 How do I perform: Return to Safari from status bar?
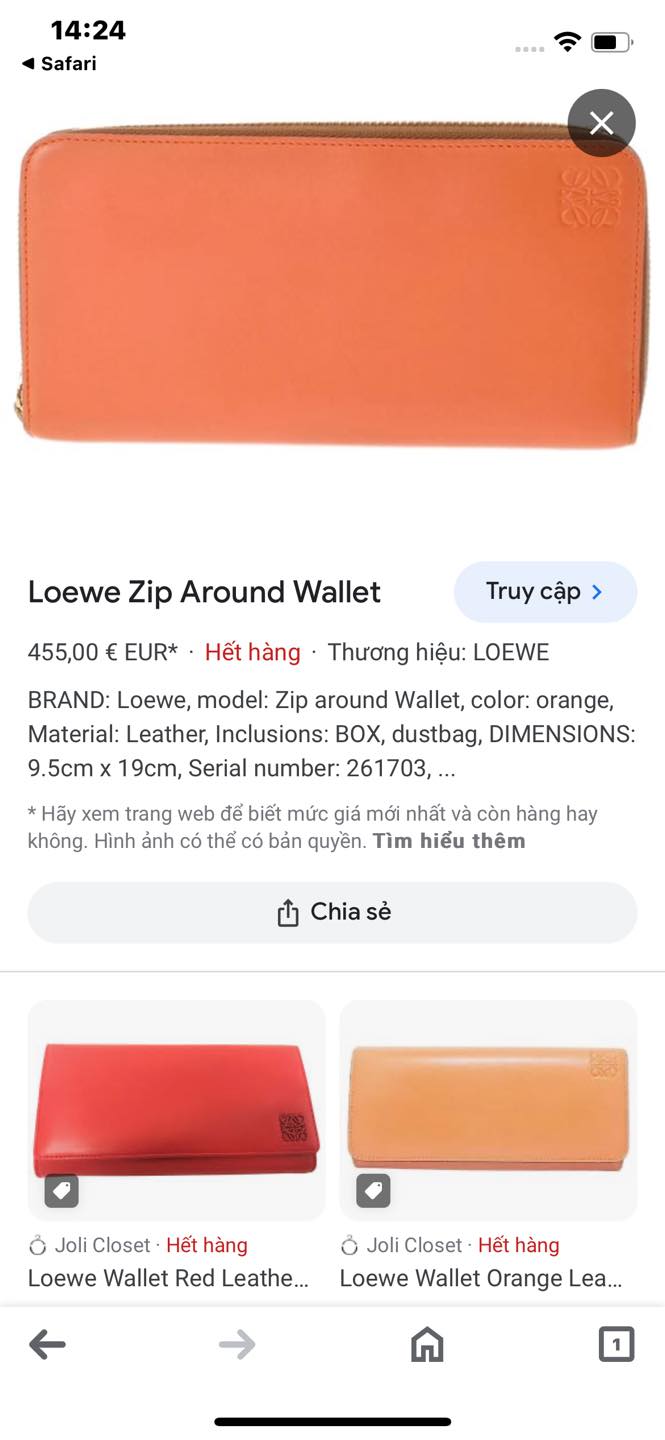coord(60,64)
